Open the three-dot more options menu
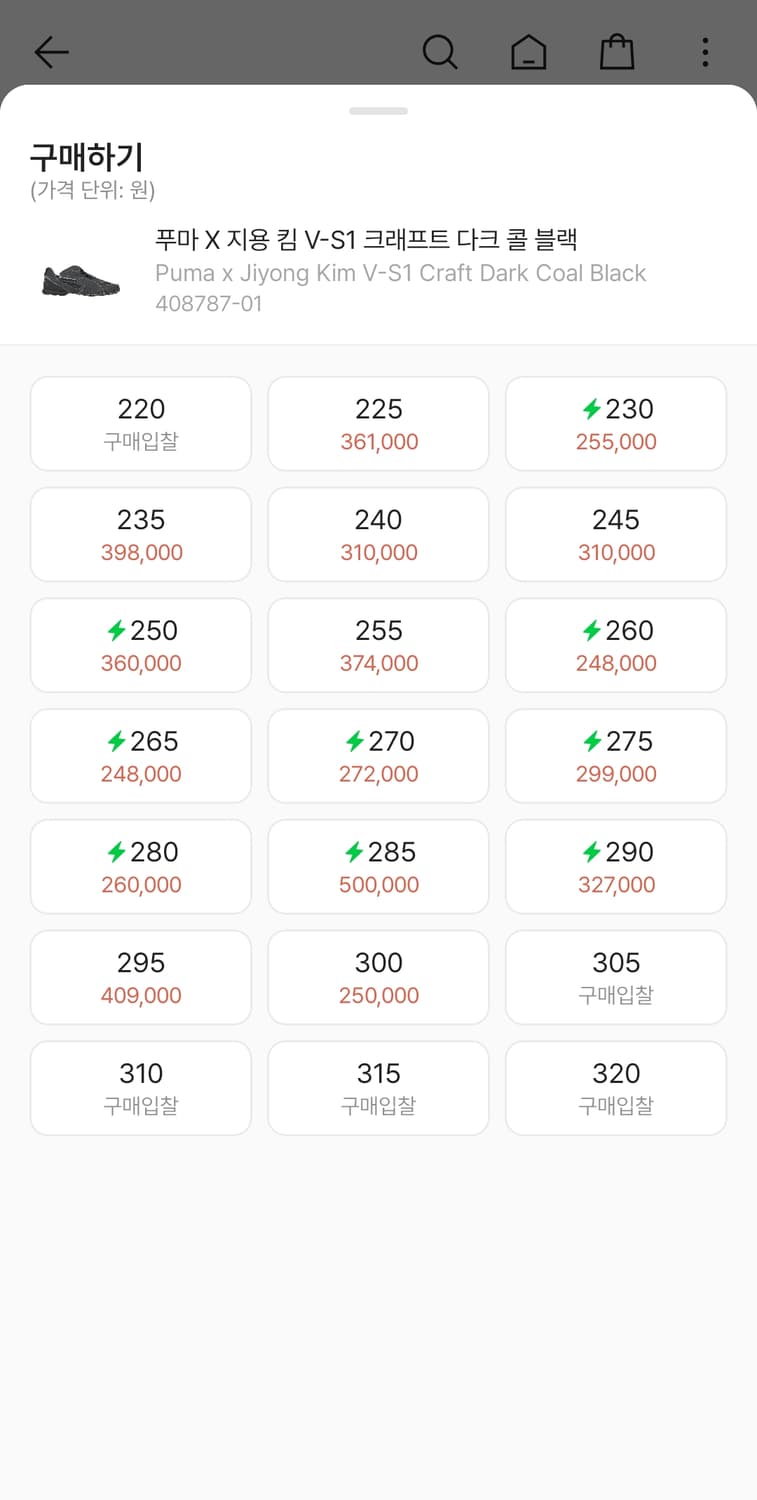The image size is (757, 1500). 705,52
